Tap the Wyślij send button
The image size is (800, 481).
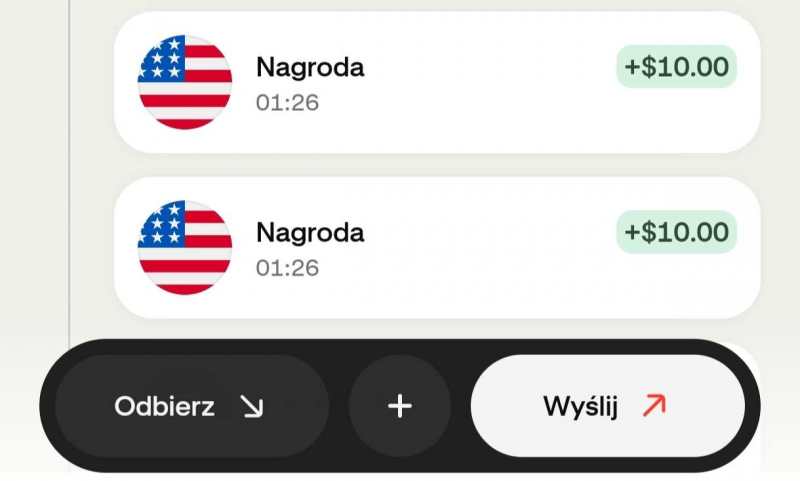(x=607, y=406)
